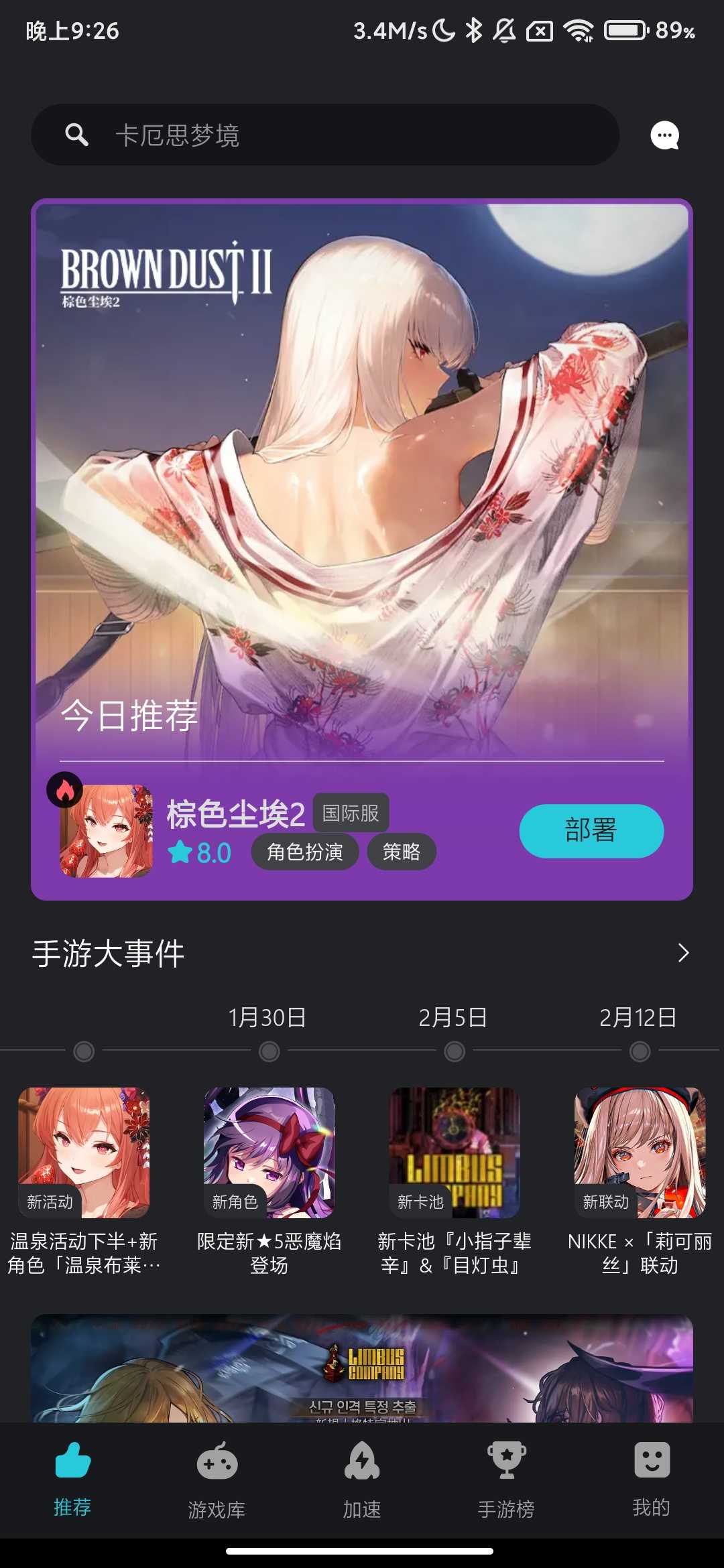Tap the 部署 button for 棕色尘埃2
This screenshot has width=724, height=1568.
point(591,831)
